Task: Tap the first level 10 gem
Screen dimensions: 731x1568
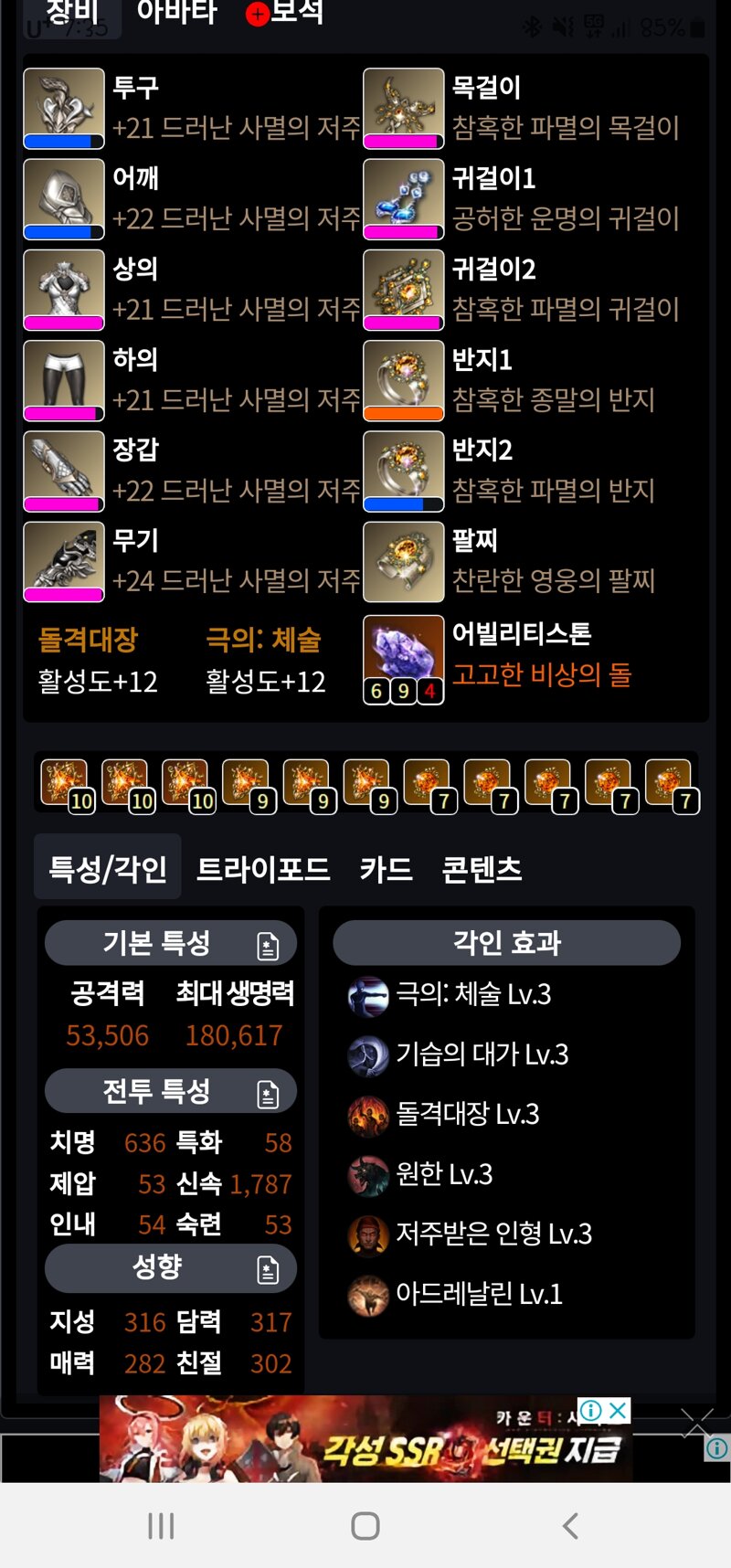Action: 65,784
